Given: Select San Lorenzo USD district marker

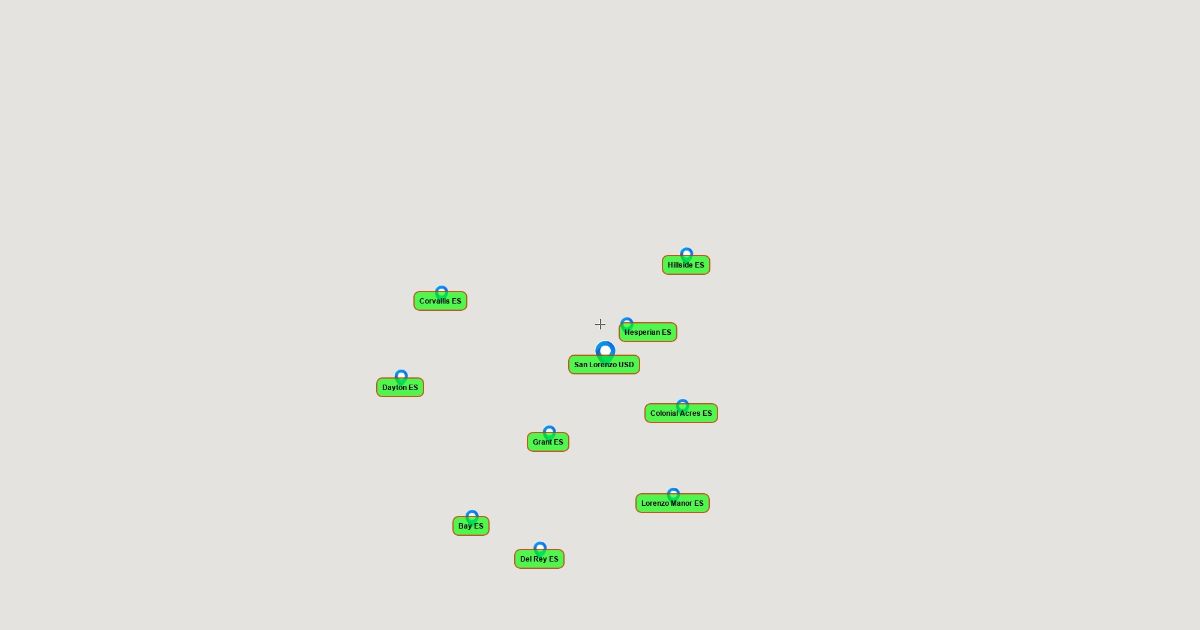Looking at the screenshot, I should (x=605, y=351).
